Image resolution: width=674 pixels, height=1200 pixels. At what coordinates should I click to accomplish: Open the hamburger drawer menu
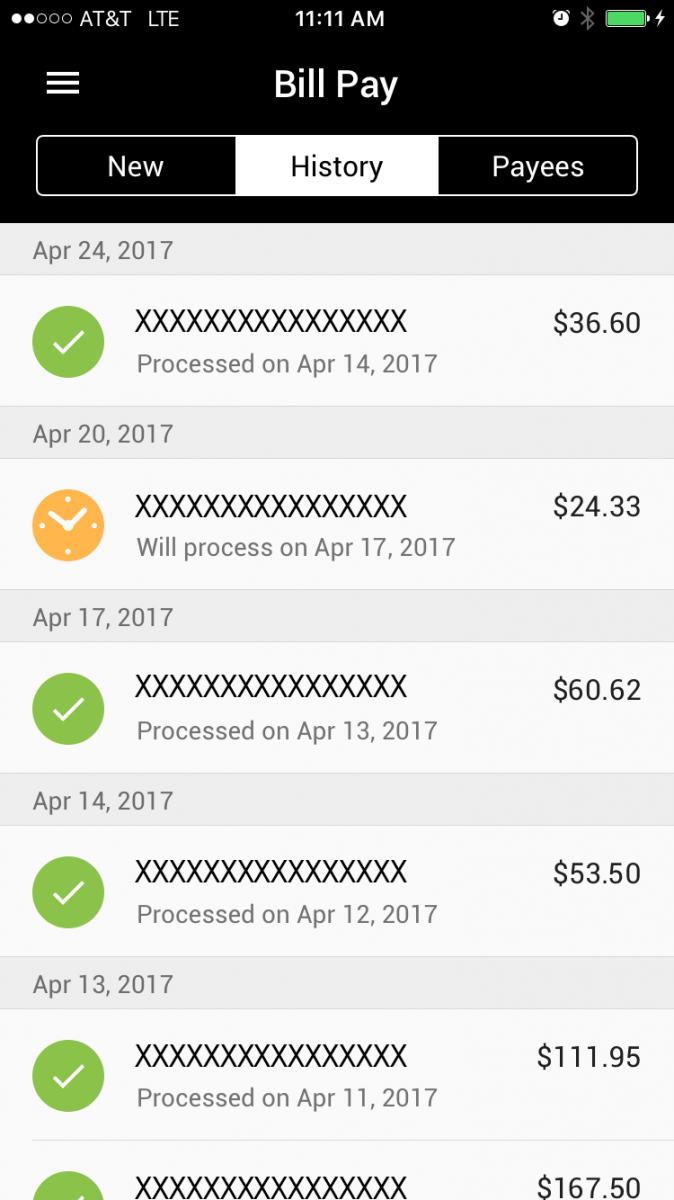63,84
